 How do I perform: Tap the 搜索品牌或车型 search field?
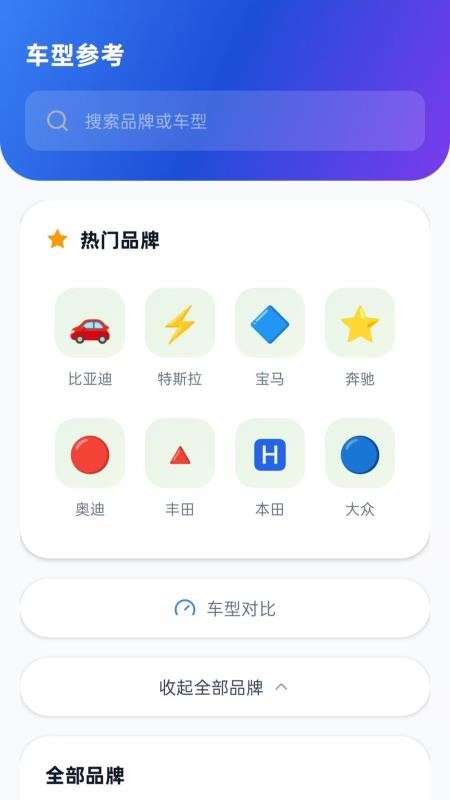[225, 121]
